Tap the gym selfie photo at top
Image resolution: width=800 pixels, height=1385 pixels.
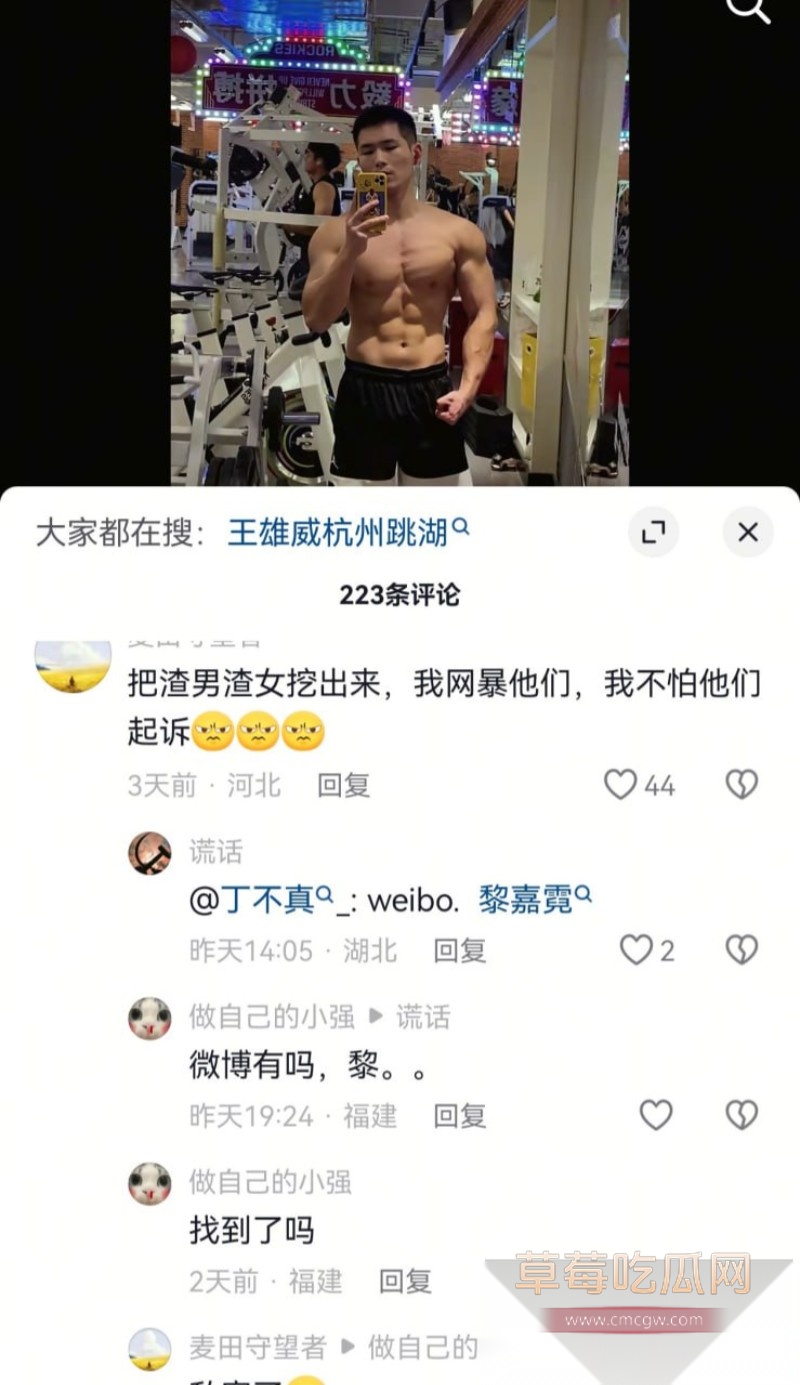400,240
